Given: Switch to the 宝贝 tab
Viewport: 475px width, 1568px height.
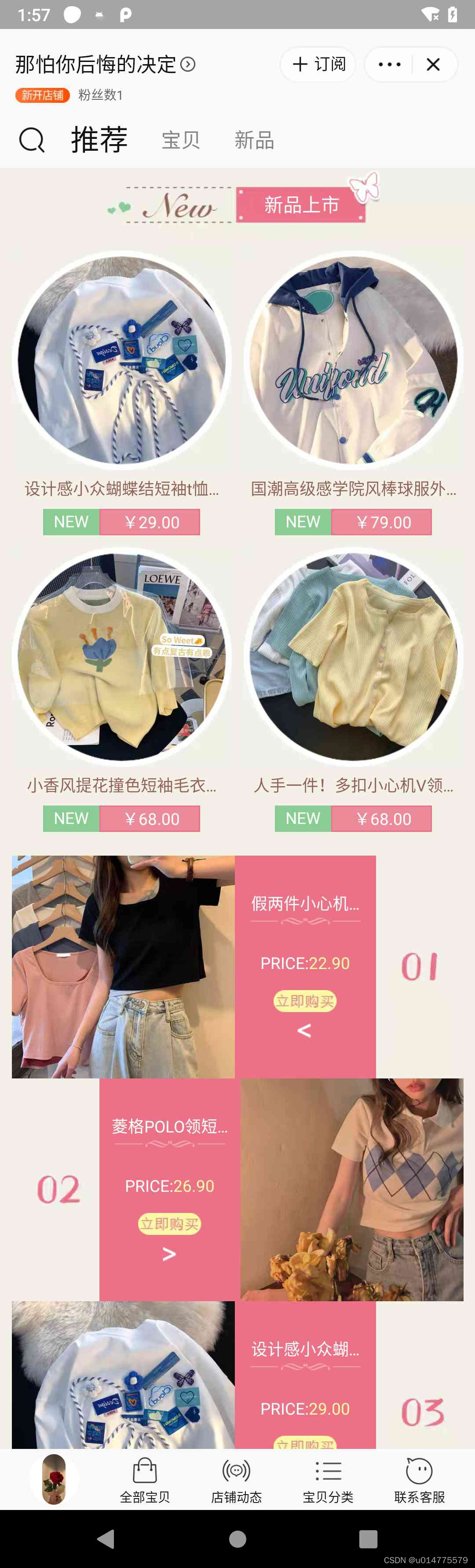Looking at the screenshot, I should (181, 141).
